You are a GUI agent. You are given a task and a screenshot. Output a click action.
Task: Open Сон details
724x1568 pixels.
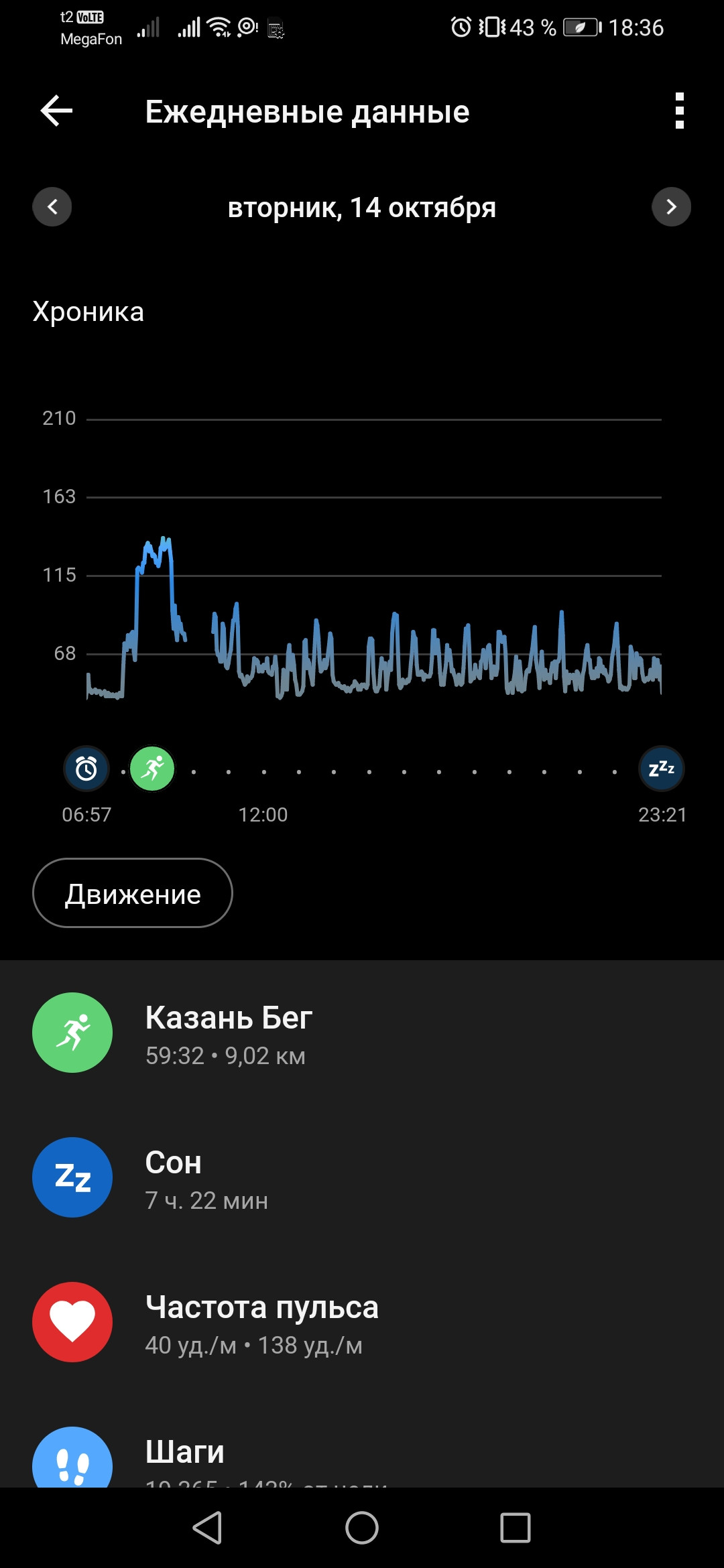point(362,1177)
